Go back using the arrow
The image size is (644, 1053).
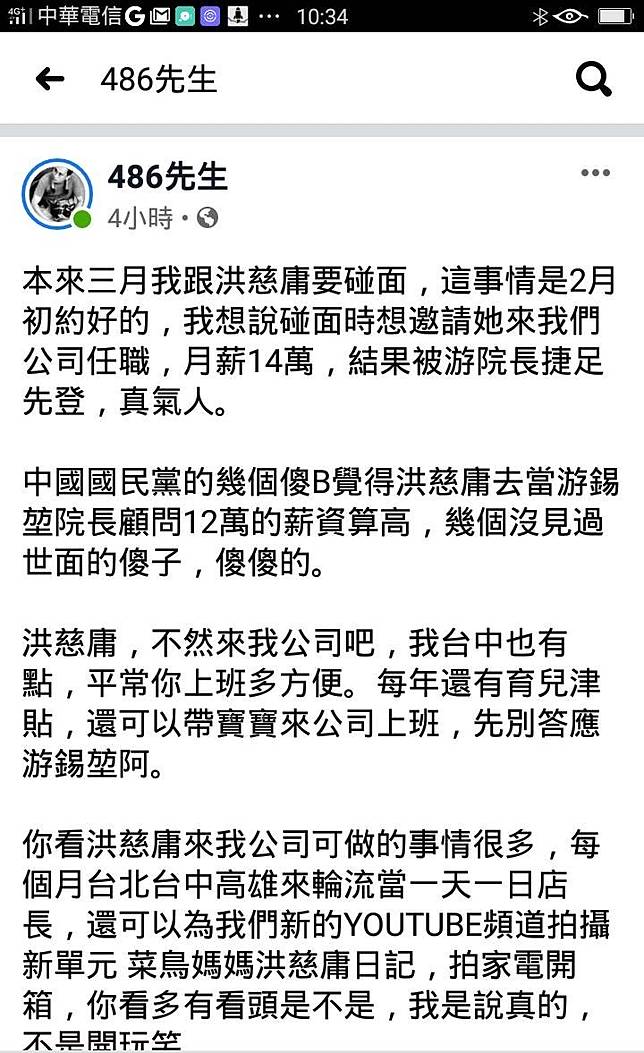pyautogui.click(x=50, y=80)
